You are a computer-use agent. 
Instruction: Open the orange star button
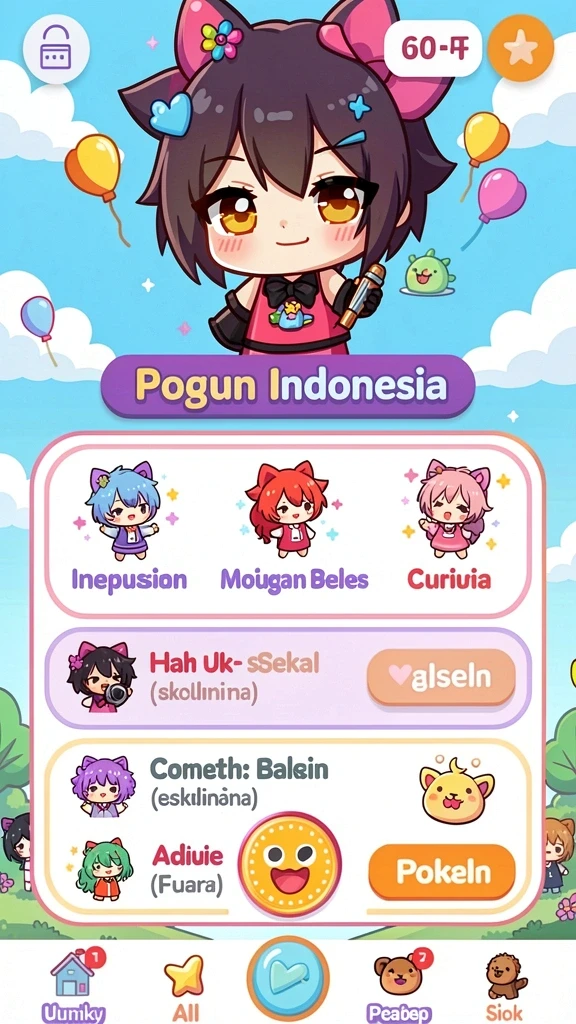[520, 49]
